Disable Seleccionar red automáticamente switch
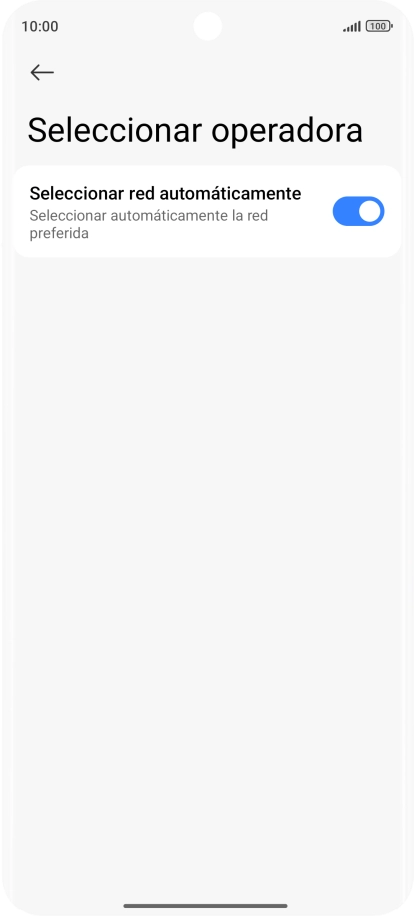 (x=358, y=211)
